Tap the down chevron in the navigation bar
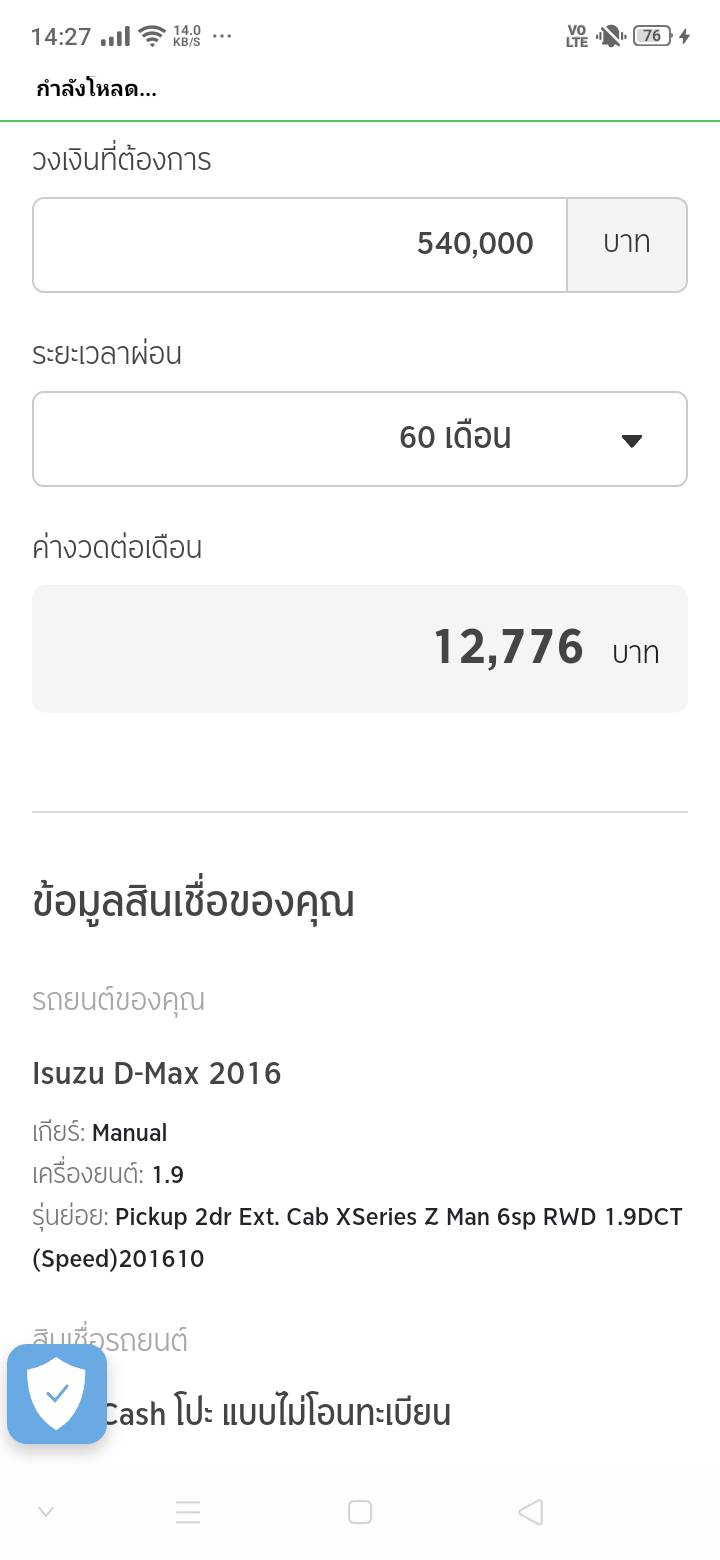 (x=45, y=1512)
